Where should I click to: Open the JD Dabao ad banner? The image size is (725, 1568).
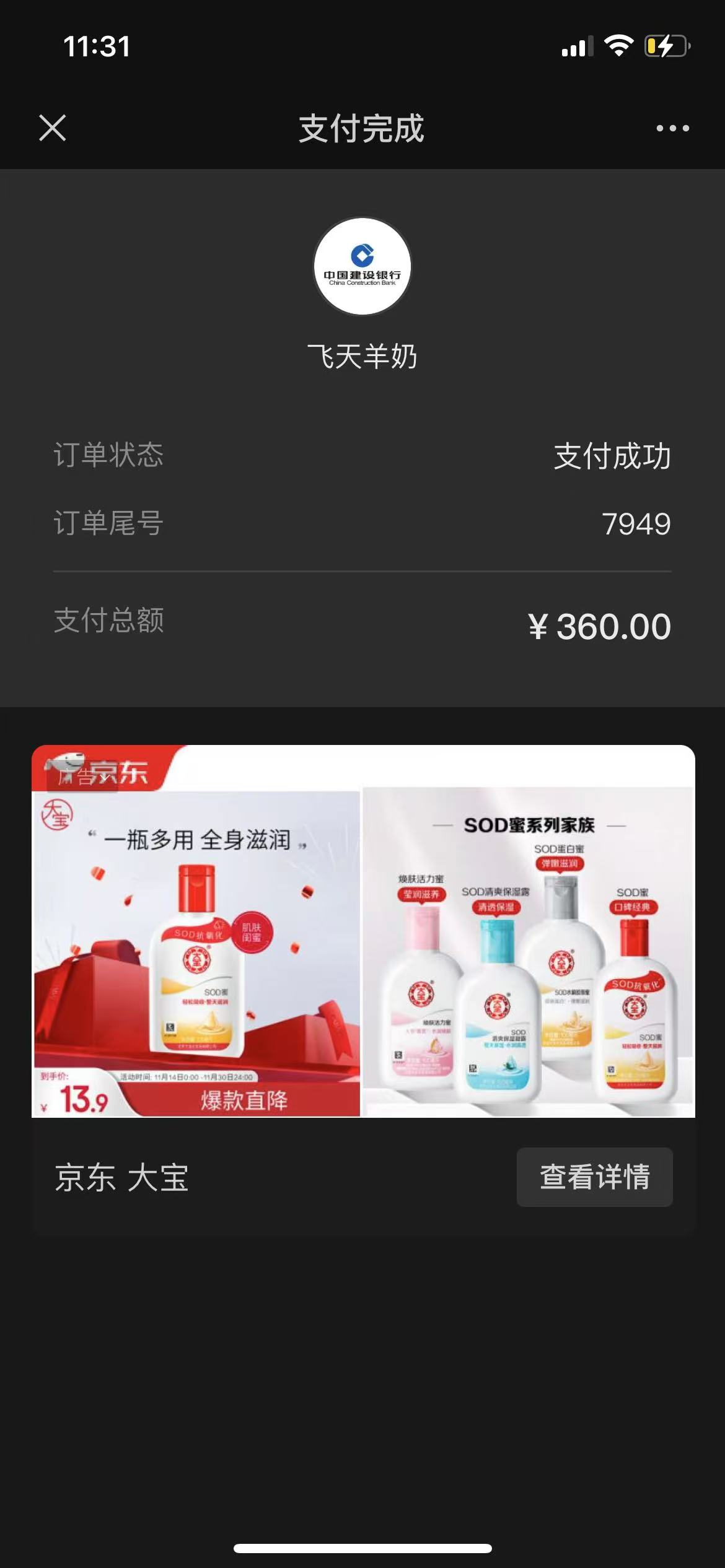click(x=363, y=931)
